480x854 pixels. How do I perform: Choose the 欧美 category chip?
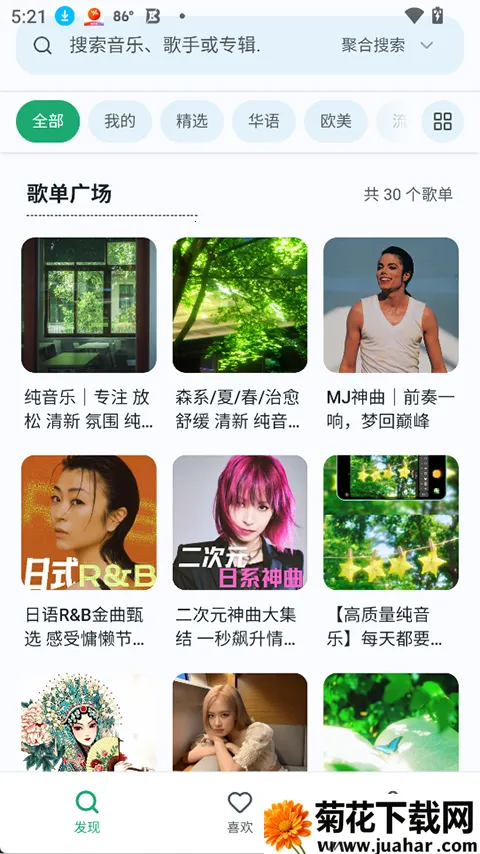click(x=336, y=121)
